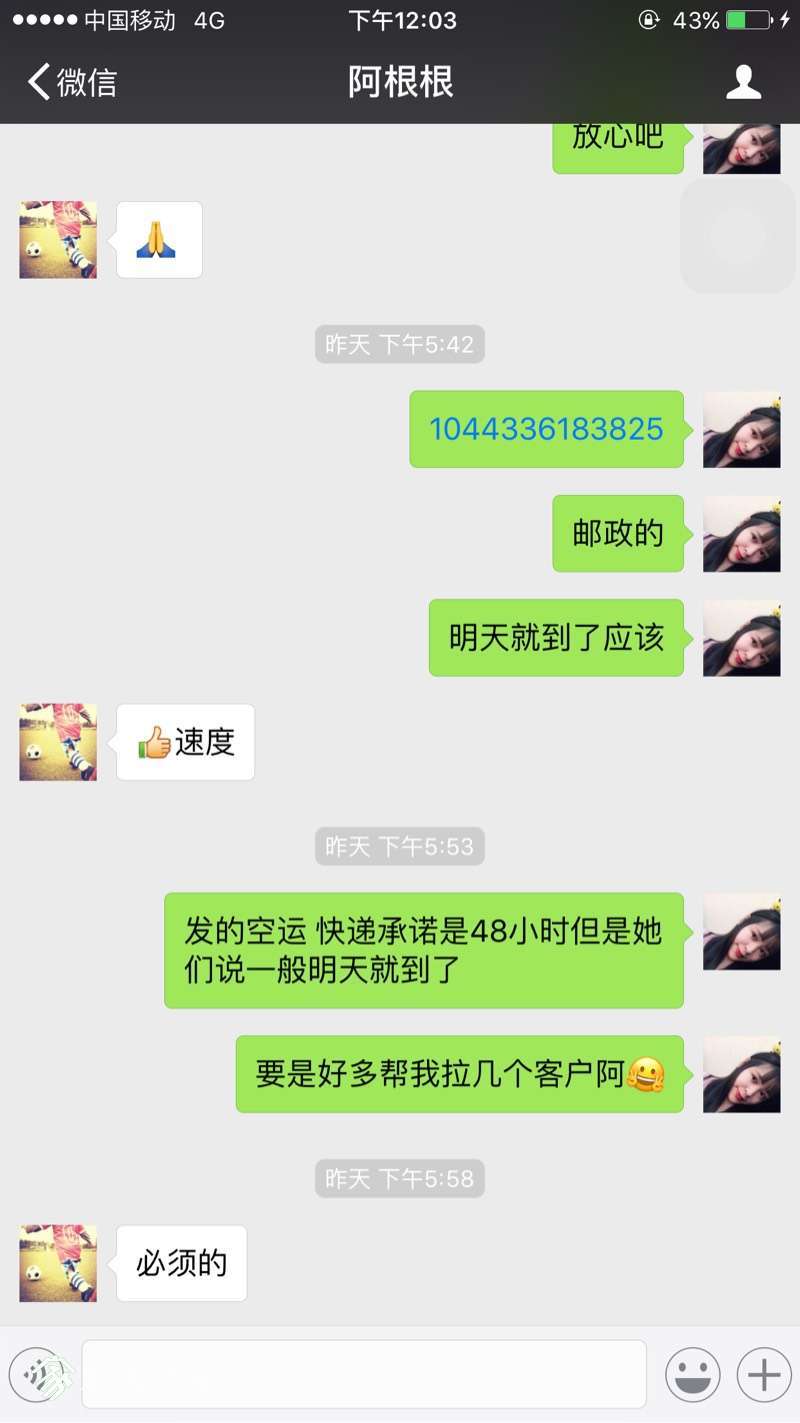The width and height of the screenshot is (800, 1423).
Task: Tap the tracking number 1044336183825 link
Action: tap(546, 429)
